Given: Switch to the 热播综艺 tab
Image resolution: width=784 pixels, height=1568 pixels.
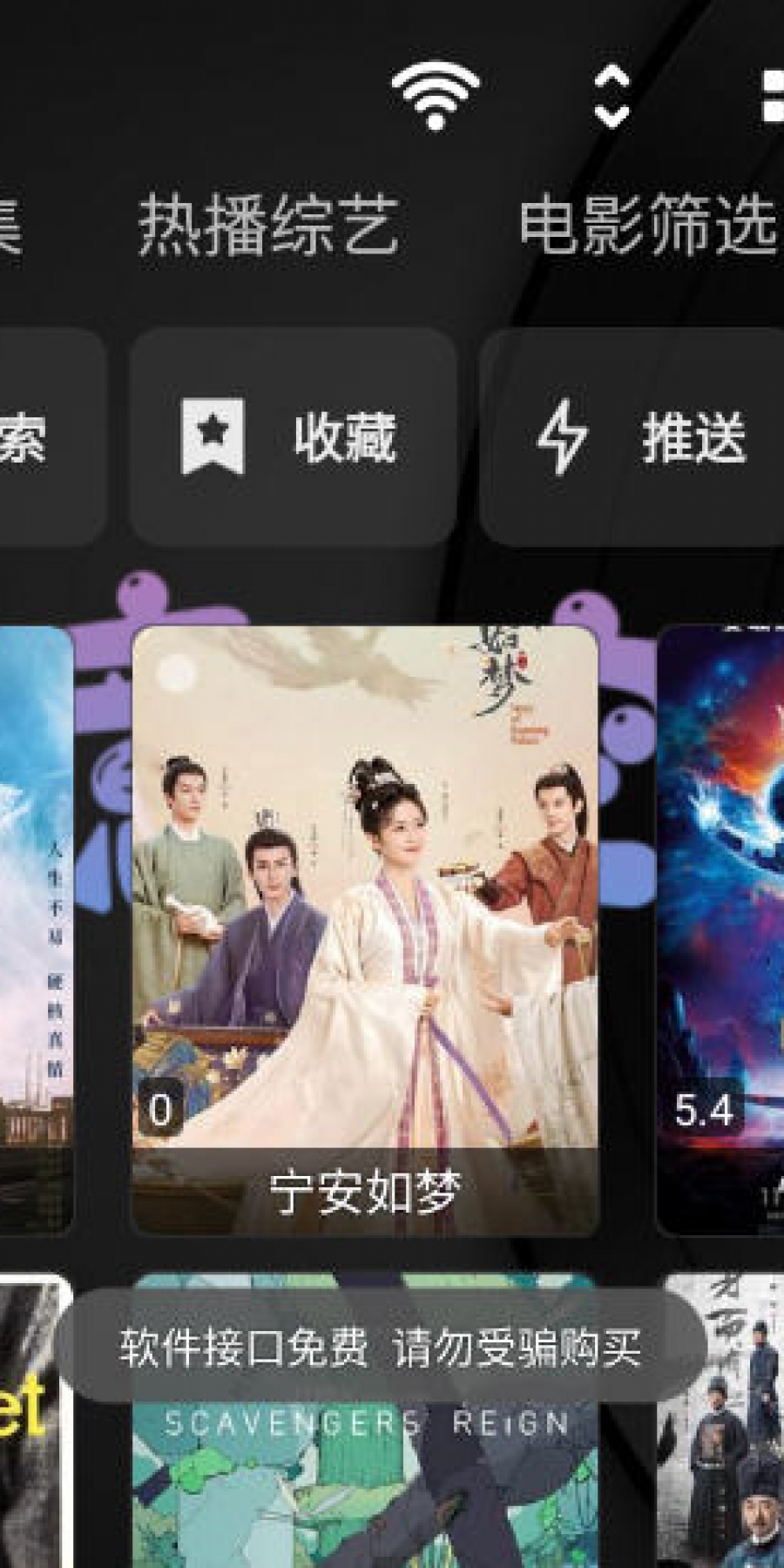Looking at the screenshot, I should (x=268, y=226).
